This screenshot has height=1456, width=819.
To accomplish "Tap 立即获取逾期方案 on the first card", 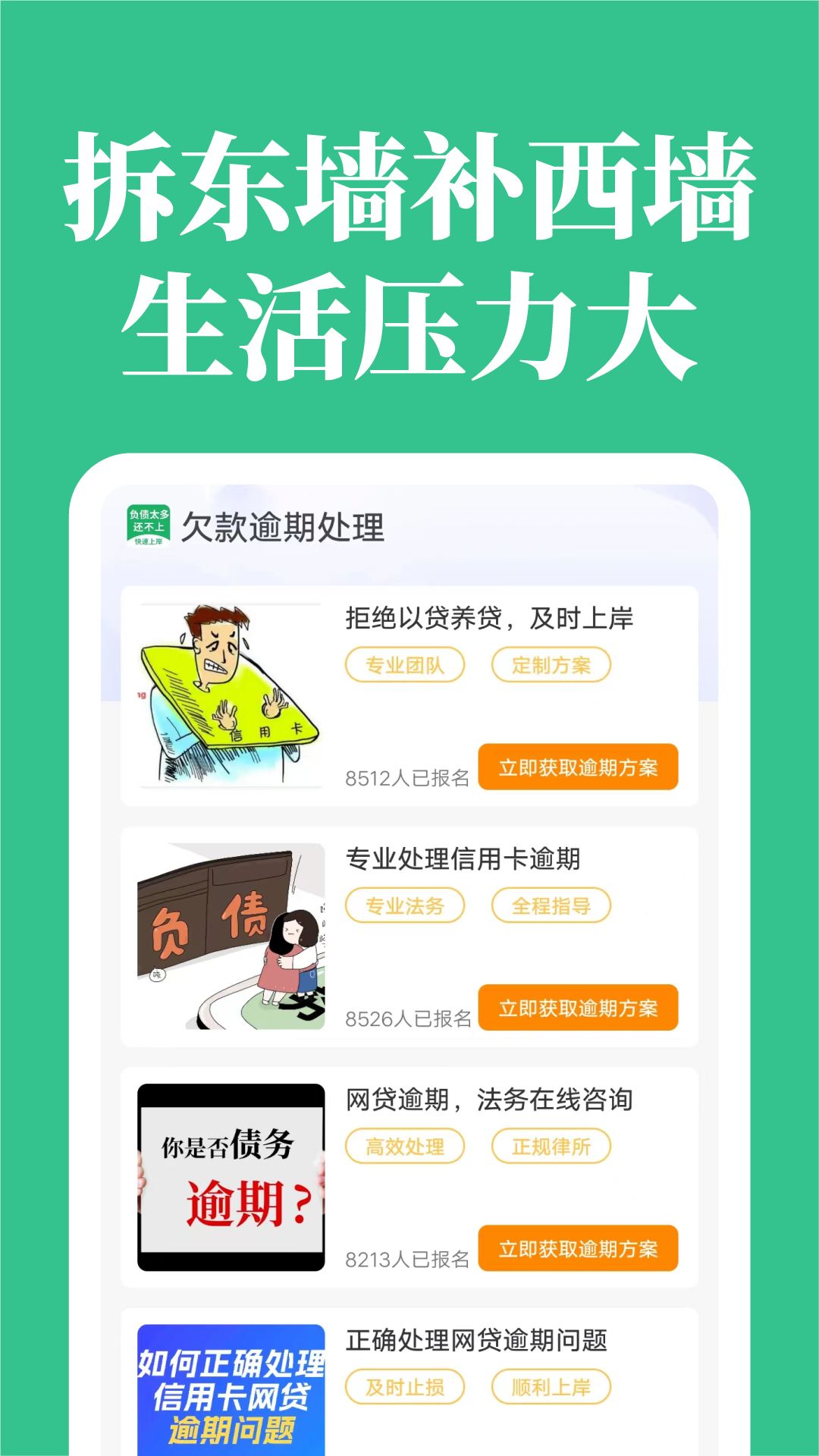I will pos(579,767).
